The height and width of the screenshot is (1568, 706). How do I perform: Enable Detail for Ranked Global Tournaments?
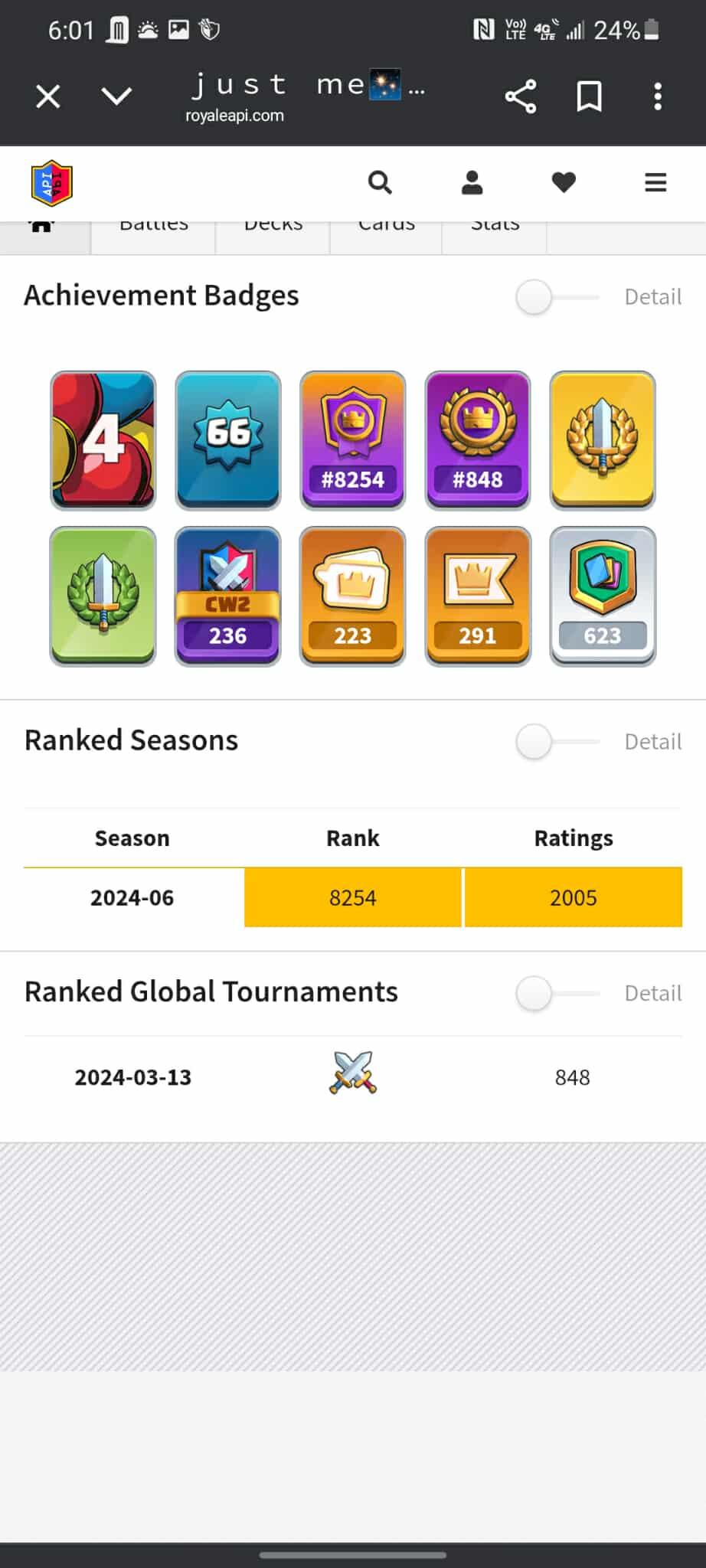557,994
